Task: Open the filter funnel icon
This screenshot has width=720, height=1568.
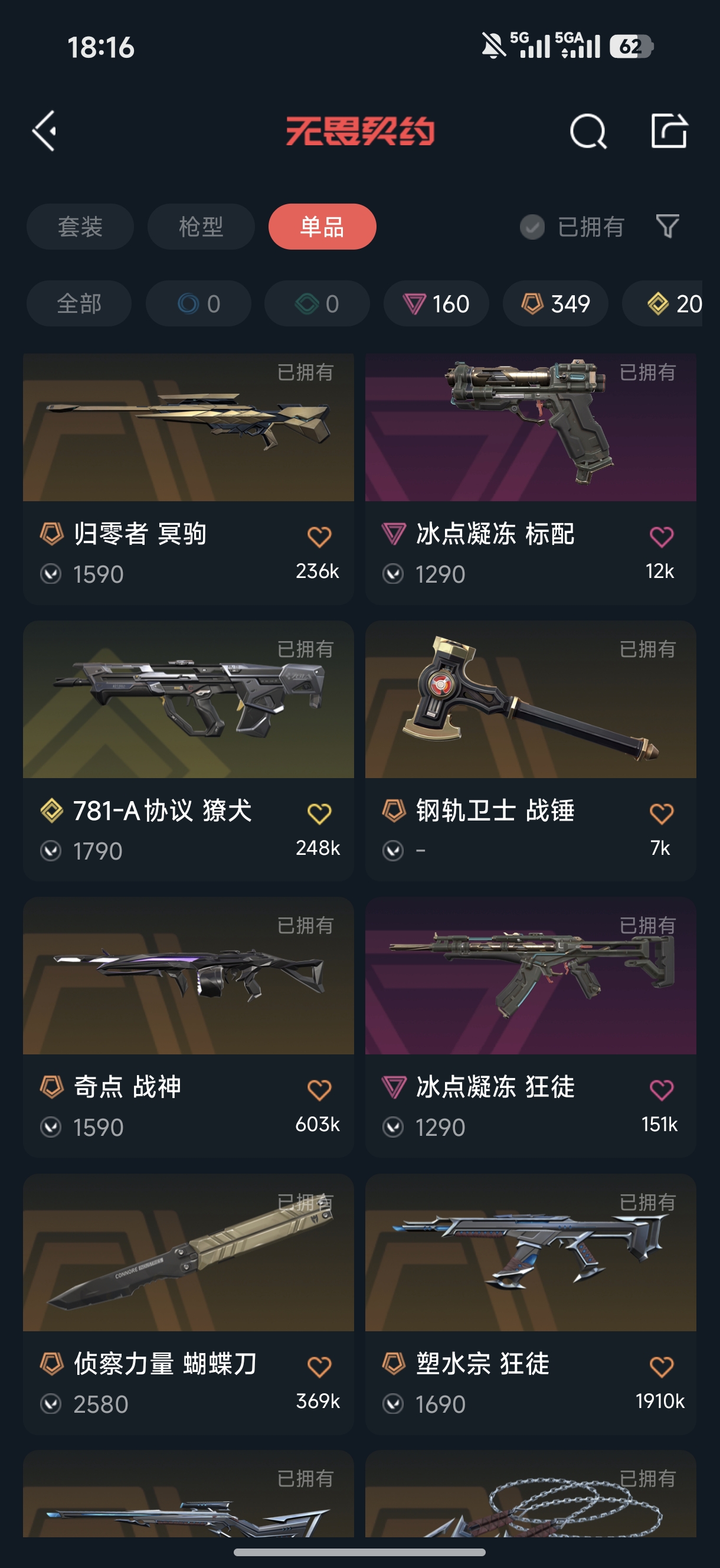Action: [x=667, y=227]
